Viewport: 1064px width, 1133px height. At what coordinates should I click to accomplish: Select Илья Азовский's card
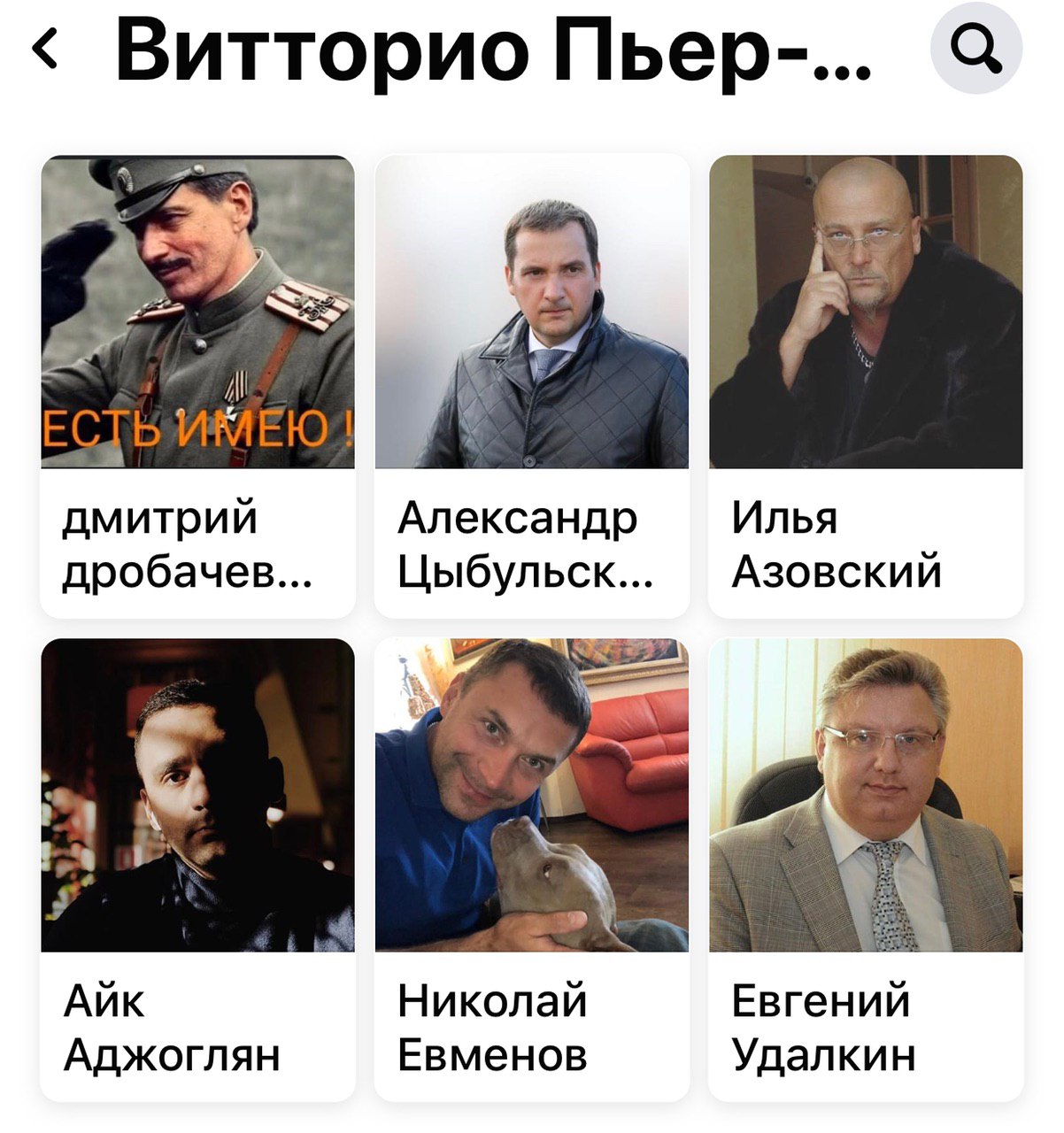point(865,386)
